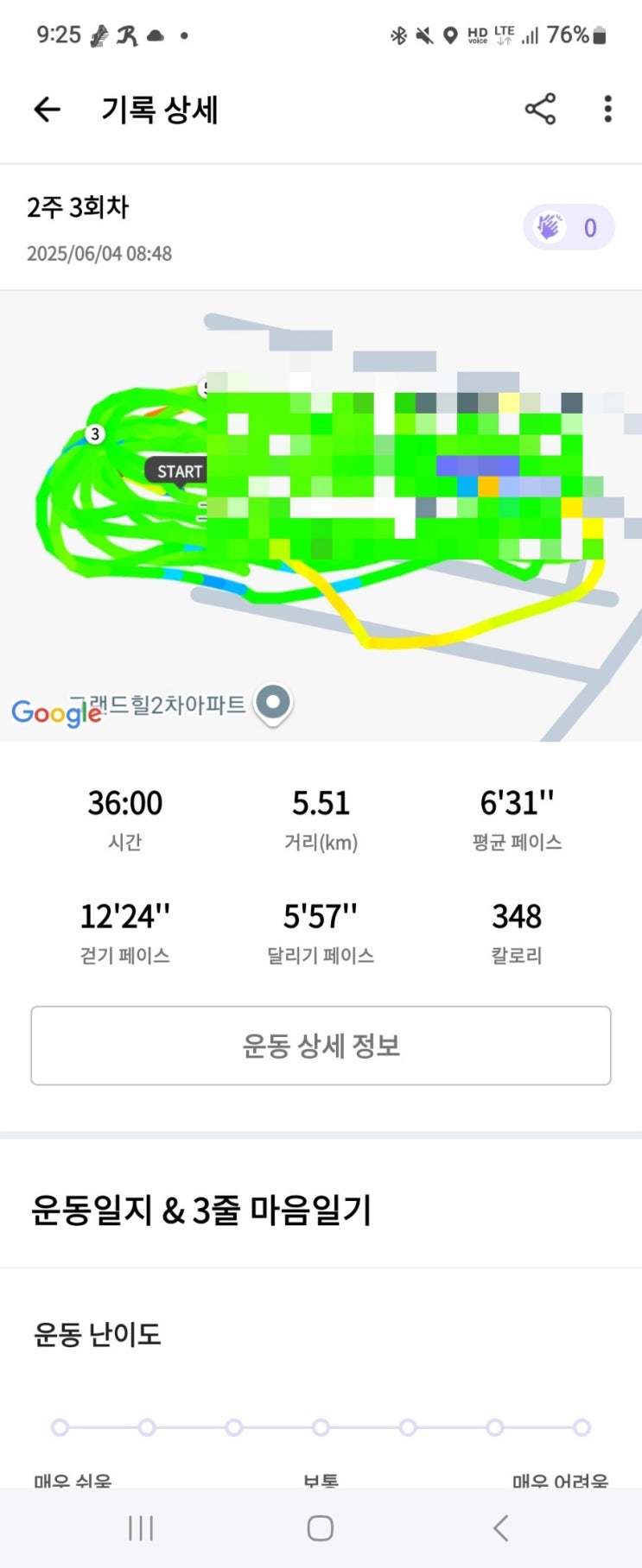Tap the clap reaction button
Screen dimensions: 642x1568
[568, 228]
